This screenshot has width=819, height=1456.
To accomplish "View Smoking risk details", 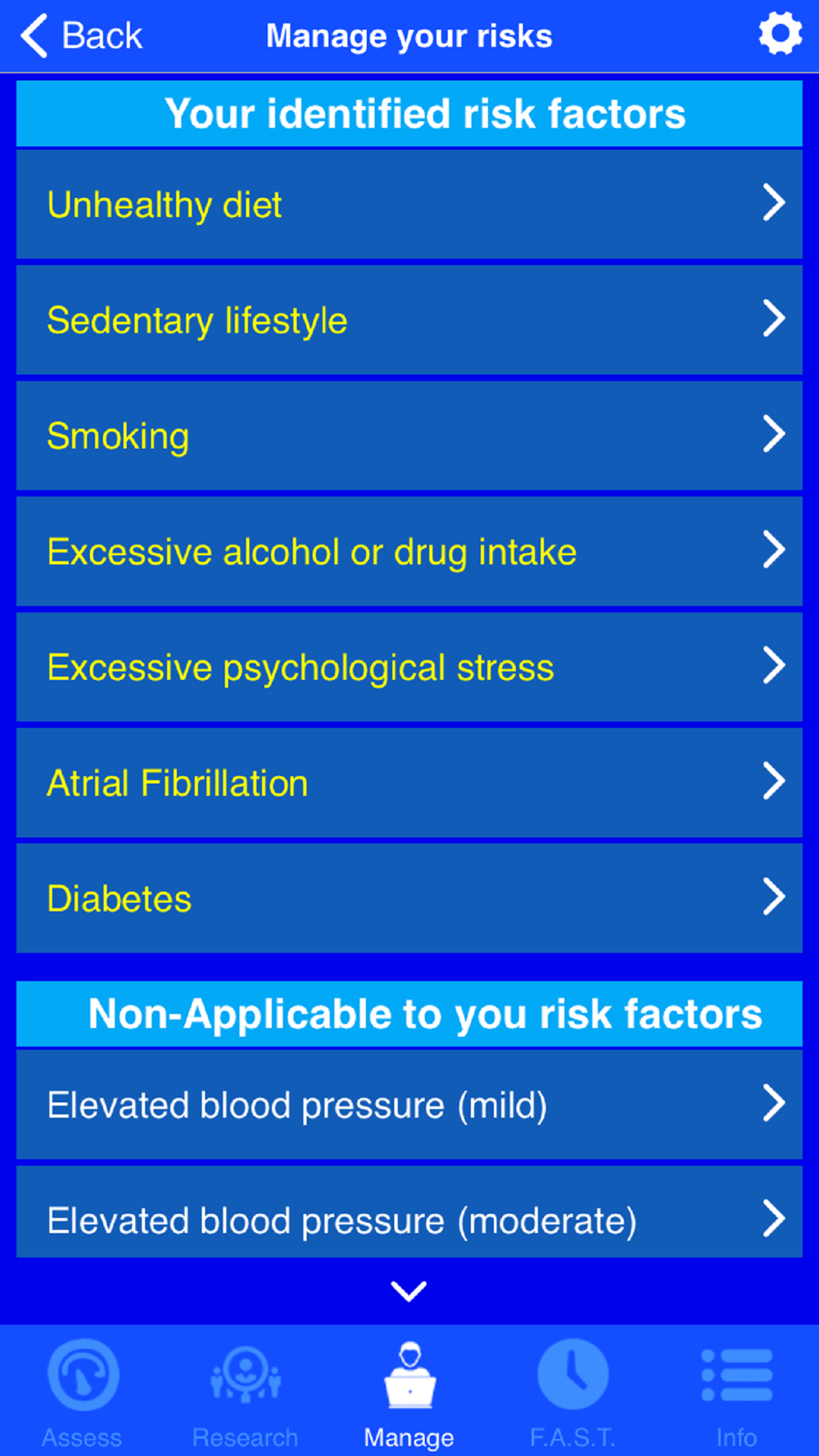I will (409, 436).
